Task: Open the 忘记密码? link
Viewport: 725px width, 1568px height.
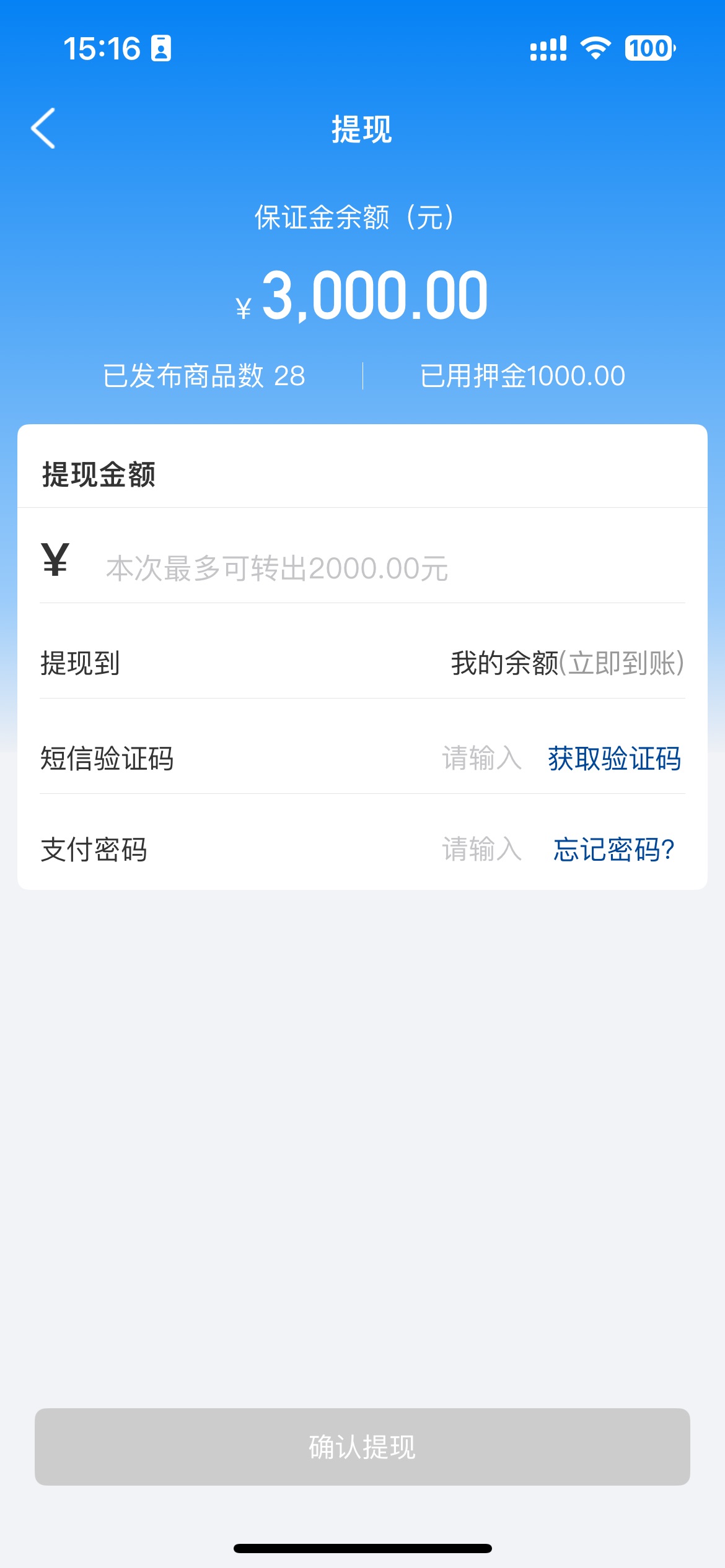Action: (614, 849)
